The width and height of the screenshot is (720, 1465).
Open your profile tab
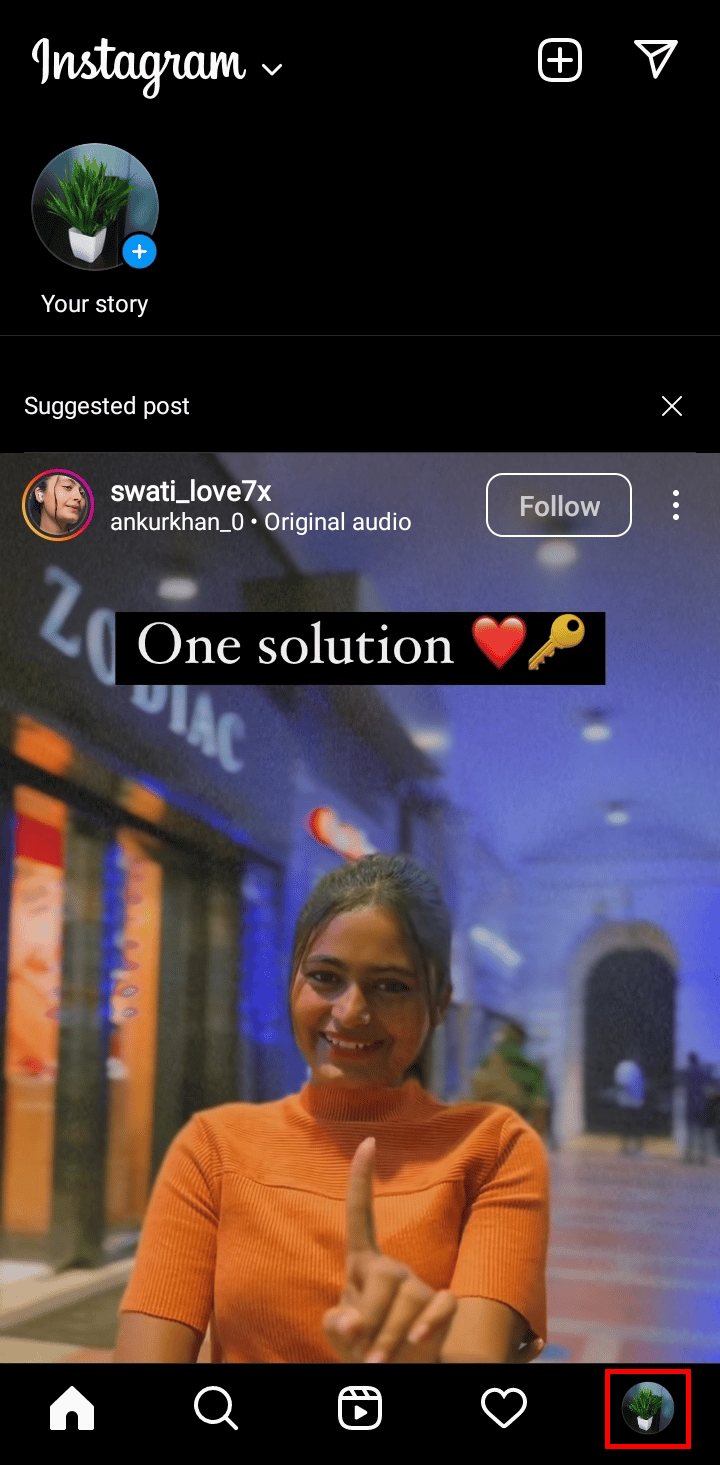(x=648, y=1409)
